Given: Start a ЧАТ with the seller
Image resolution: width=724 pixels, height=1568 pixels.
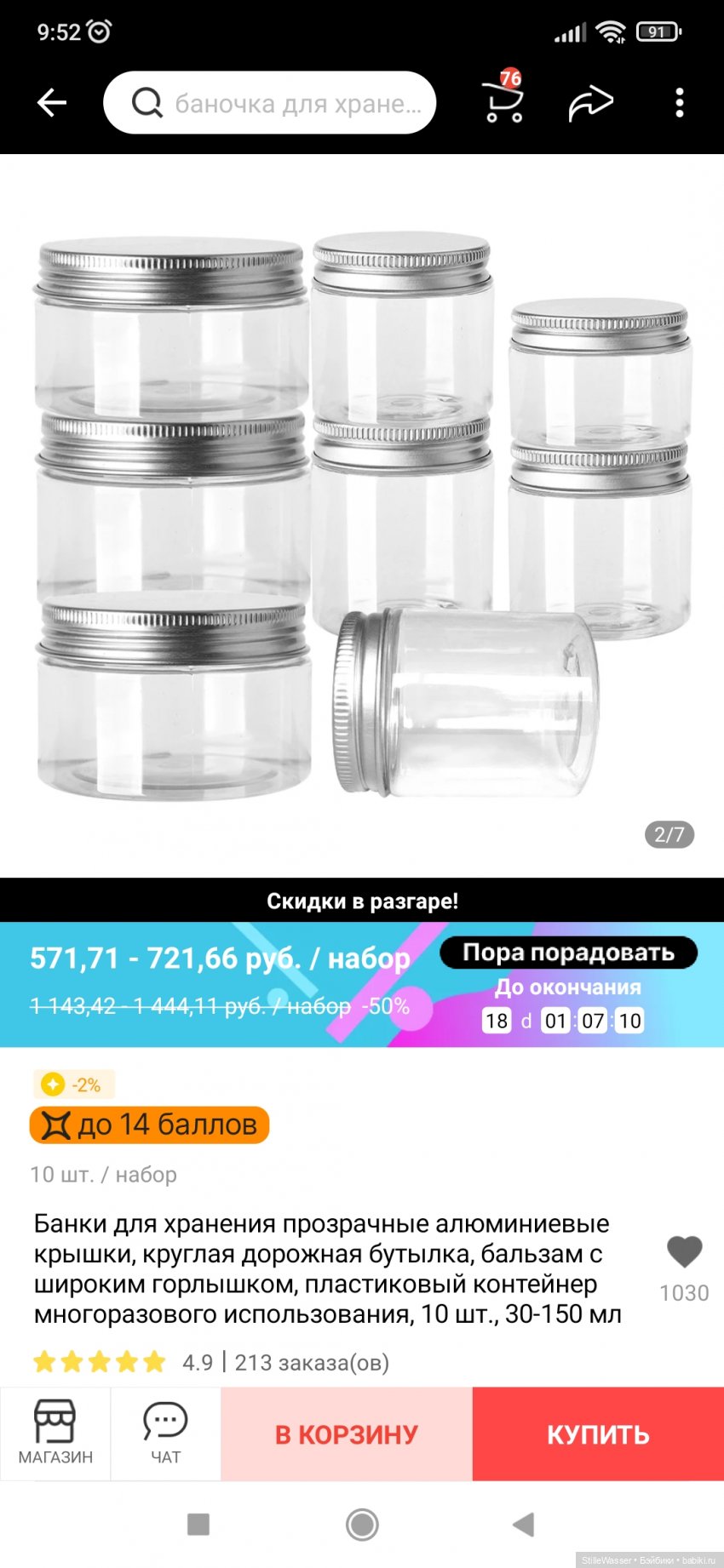Looking at the screenshot, I should pos(165,1434).
